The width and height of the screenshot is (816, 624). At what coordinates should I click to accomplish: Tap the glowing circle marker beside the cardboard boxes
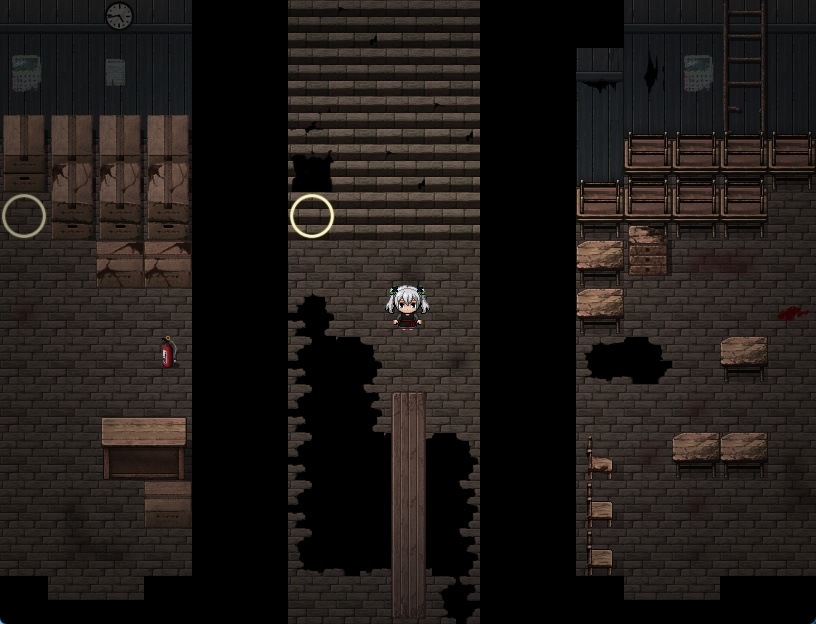[x=24, y=216]
